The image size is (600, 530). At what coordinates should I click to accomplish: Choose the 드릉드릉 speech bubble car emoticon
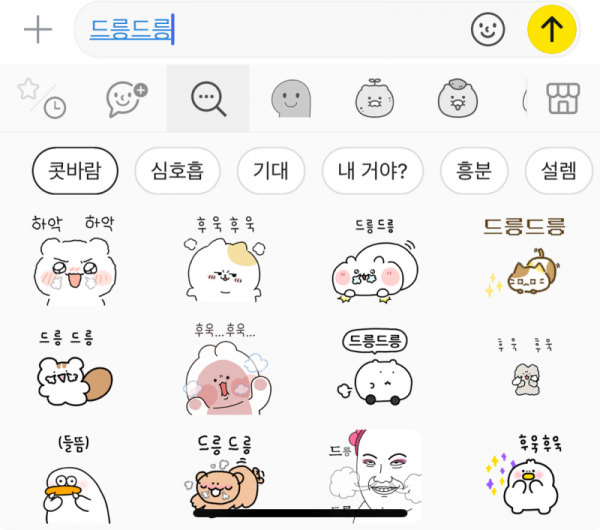[374, 367]
